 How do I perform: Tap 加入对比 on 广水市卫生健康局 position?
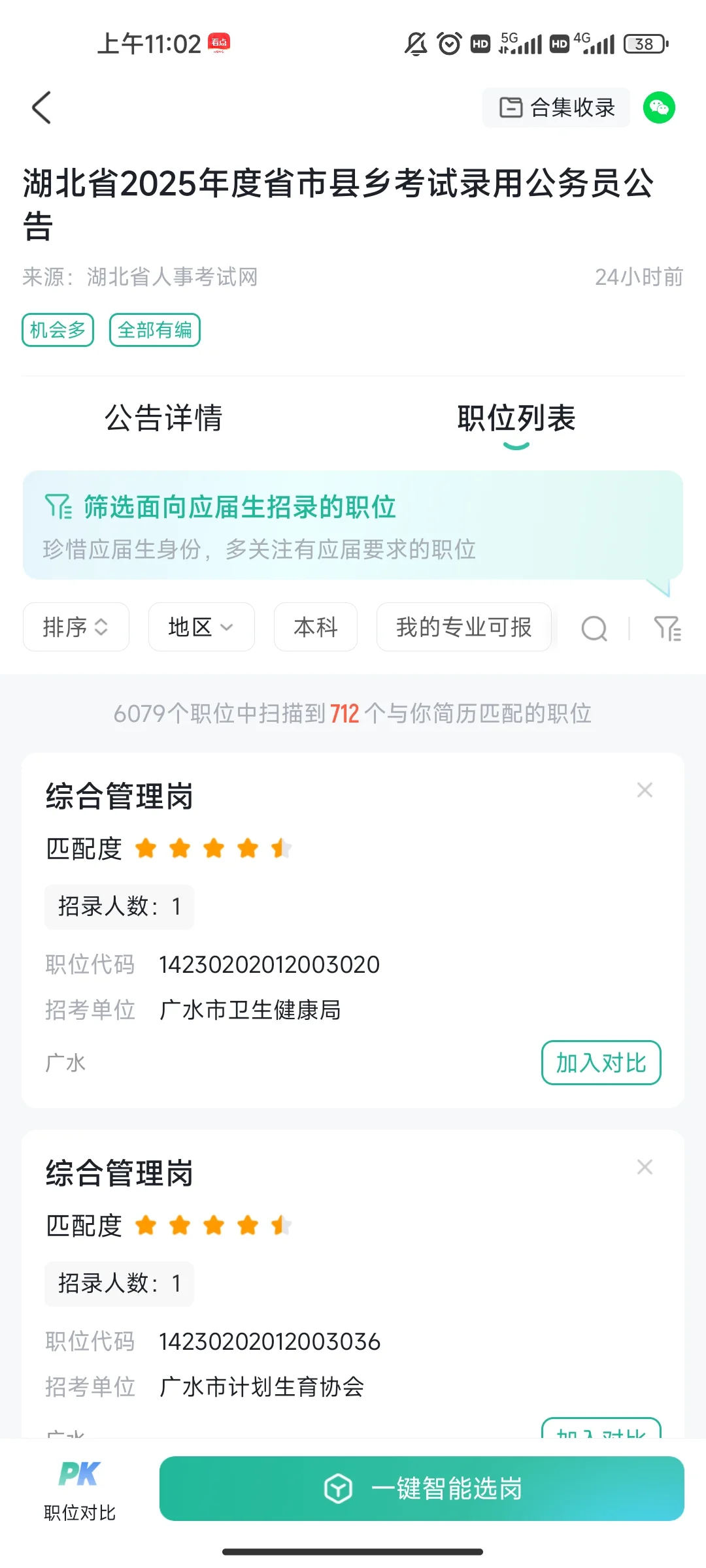[x=601, y=1062]
